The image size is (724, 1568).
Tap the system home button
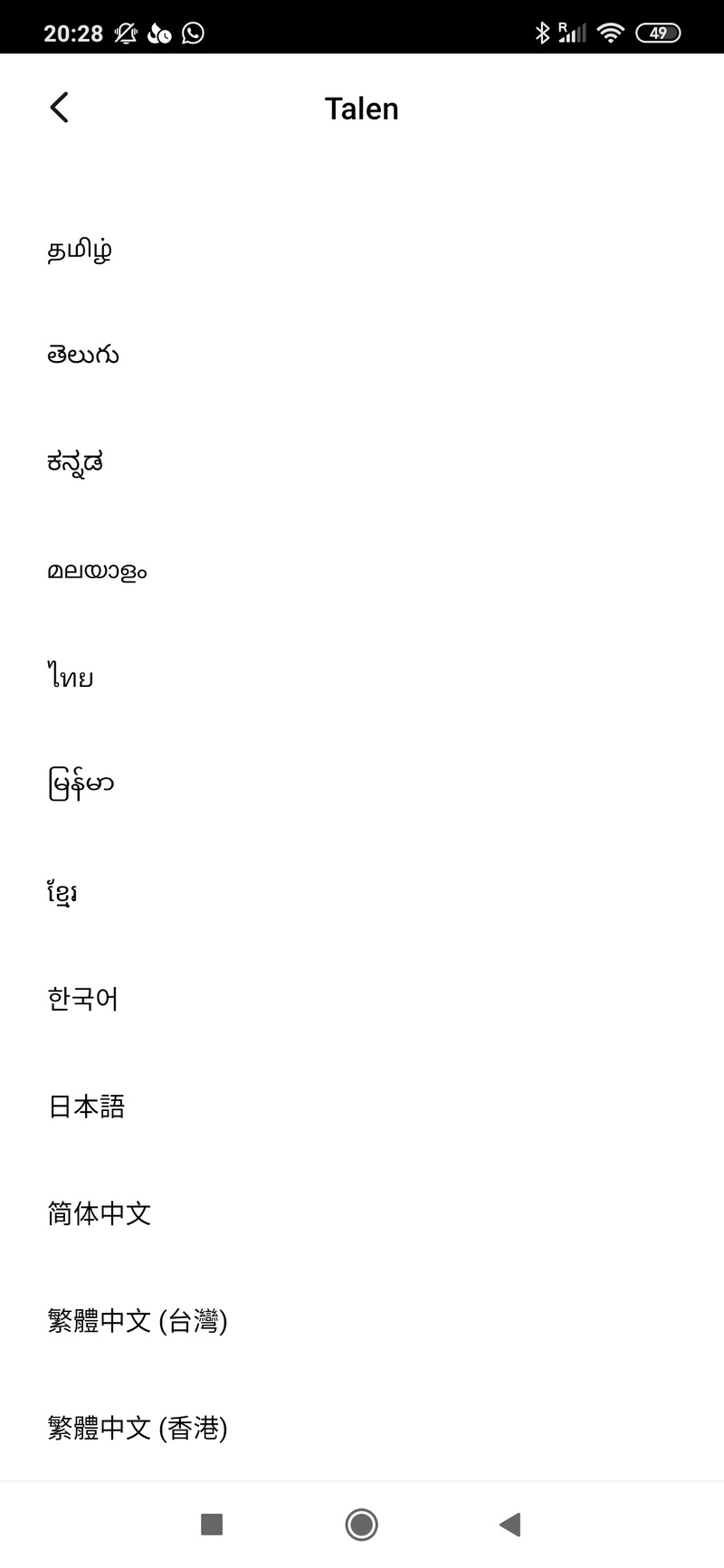361,1525
